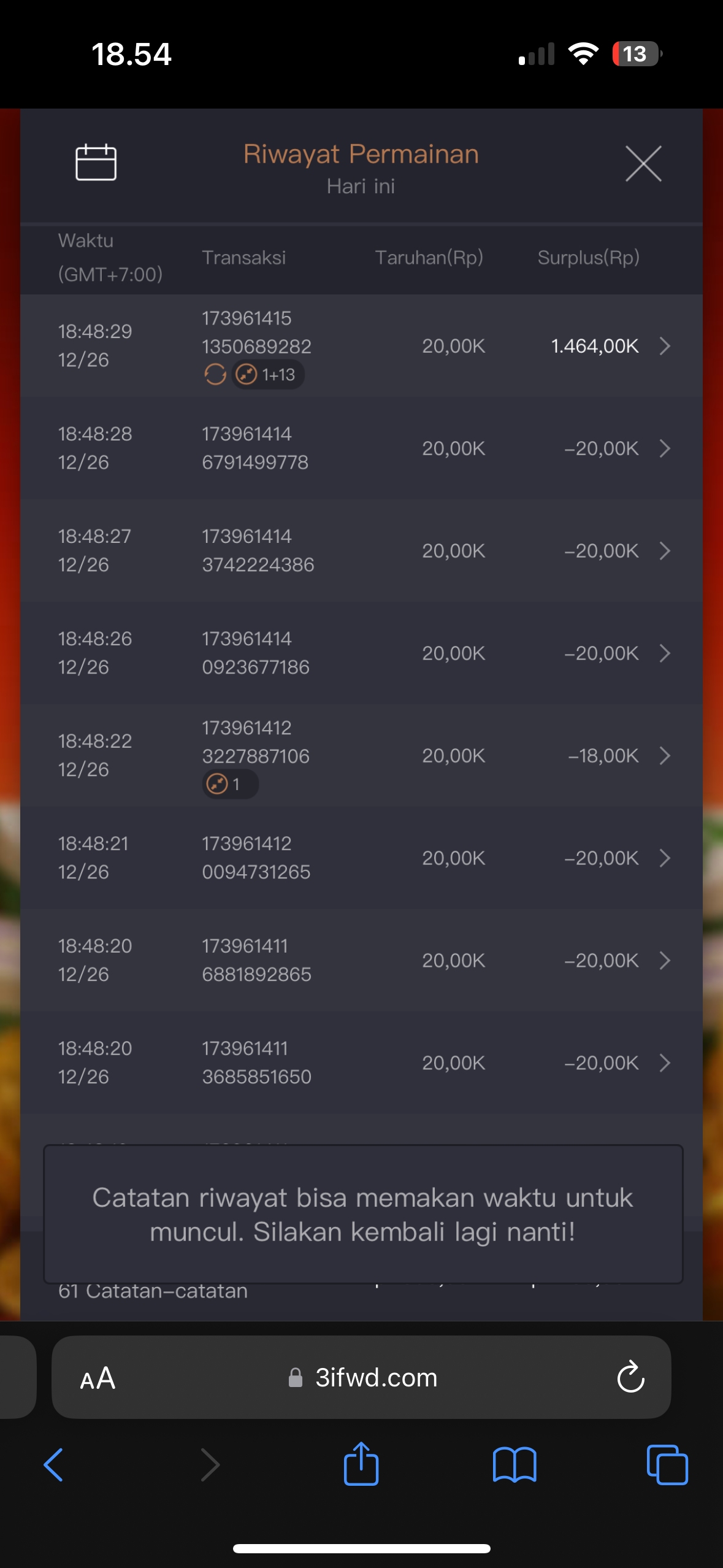Viewport: 723px width, 1568px height.
Task: View transaction 0094731265 details
Action: (664, 858)
